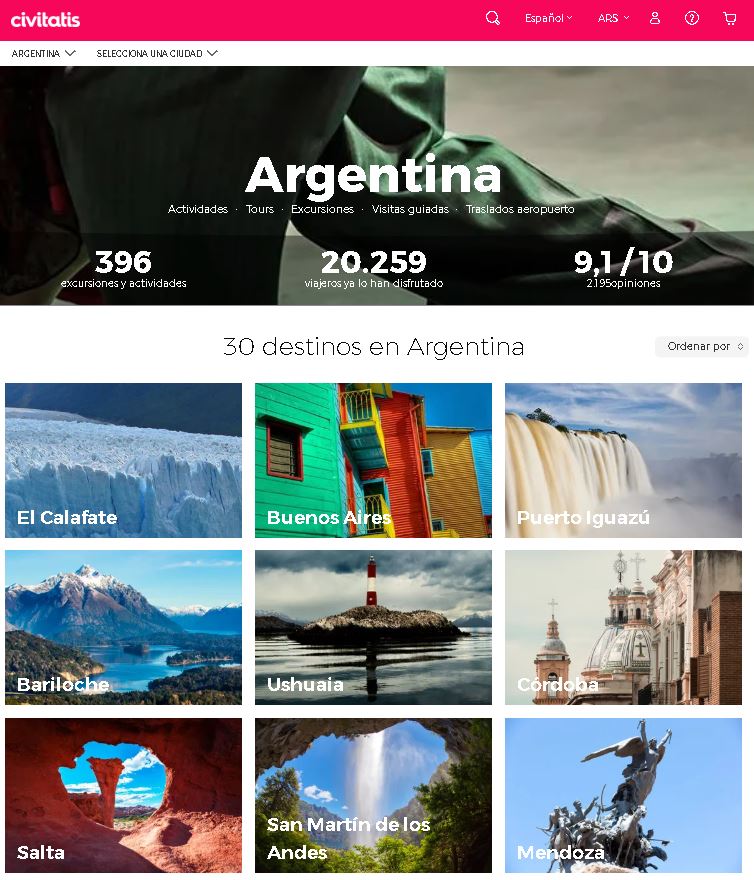Expand the Argentina country dropdown

(x=43, y=54)
